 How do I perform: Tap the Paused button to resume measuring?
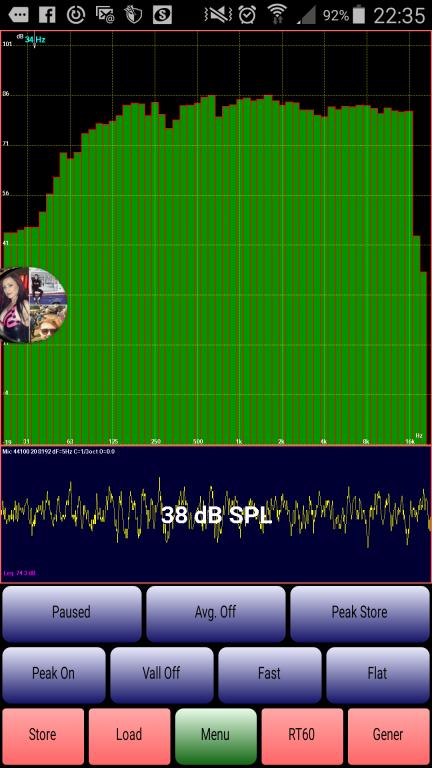coord(72,614)
